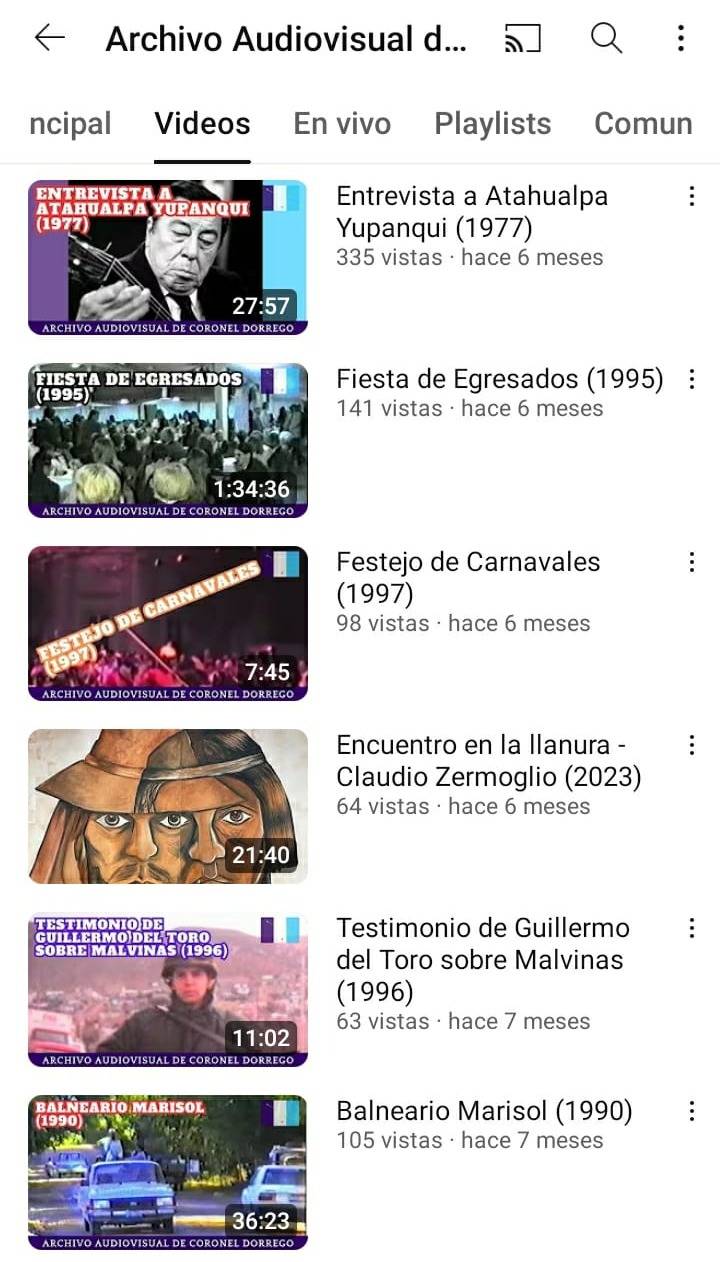720x1262 pixels.
Task: Show more options for Fiesta de Egresados
Action: point(691,379)
